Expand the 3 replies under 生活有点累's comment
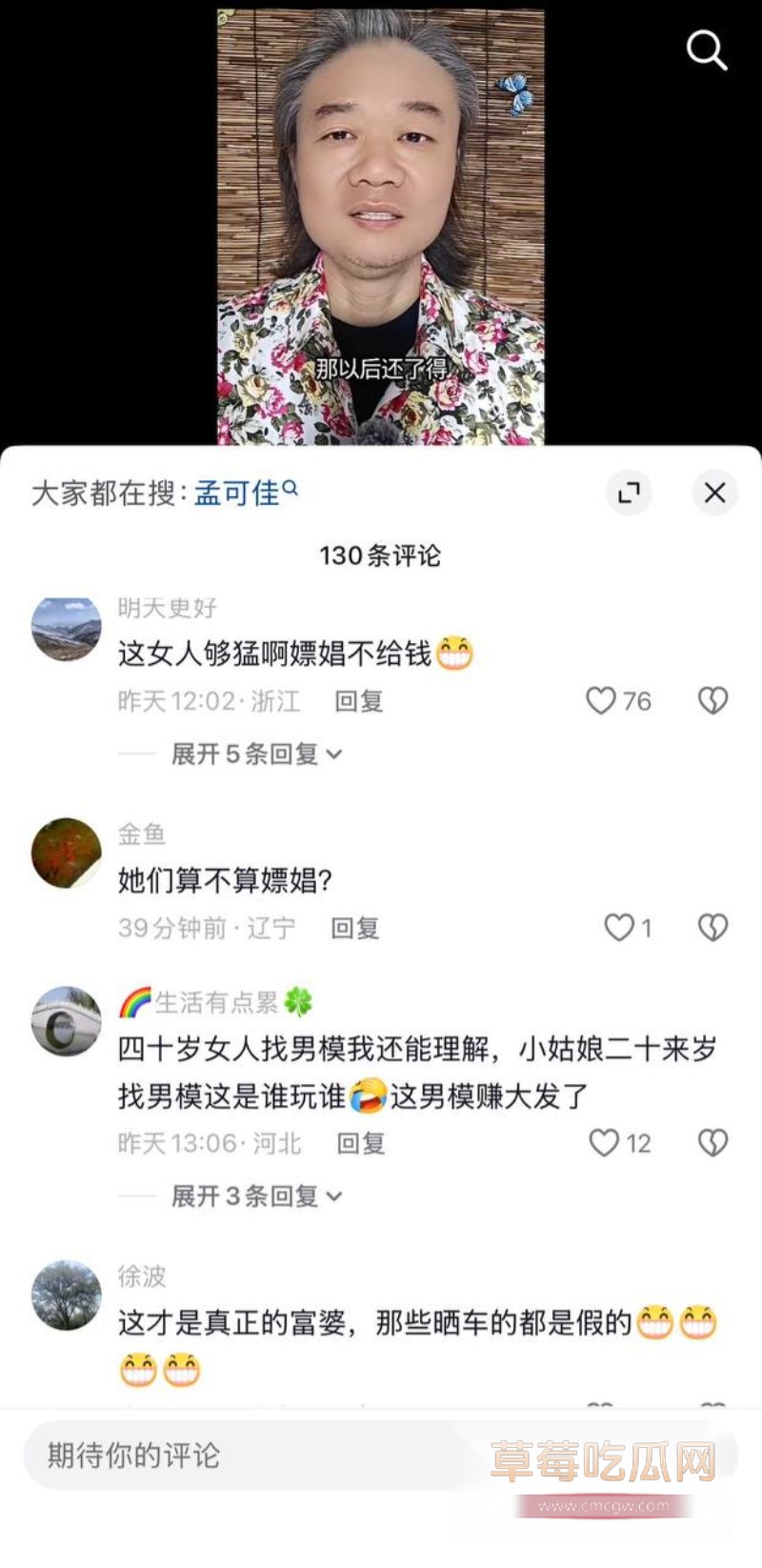 238,1196
